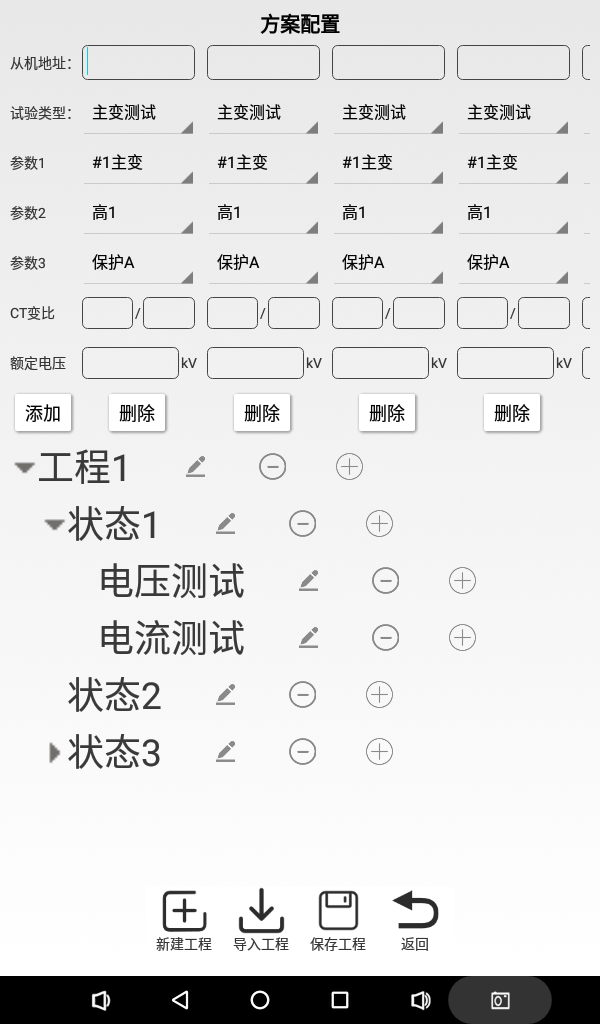
Task: Edit 状态1 with its pencil icon
Action: (x=226, y=524)
